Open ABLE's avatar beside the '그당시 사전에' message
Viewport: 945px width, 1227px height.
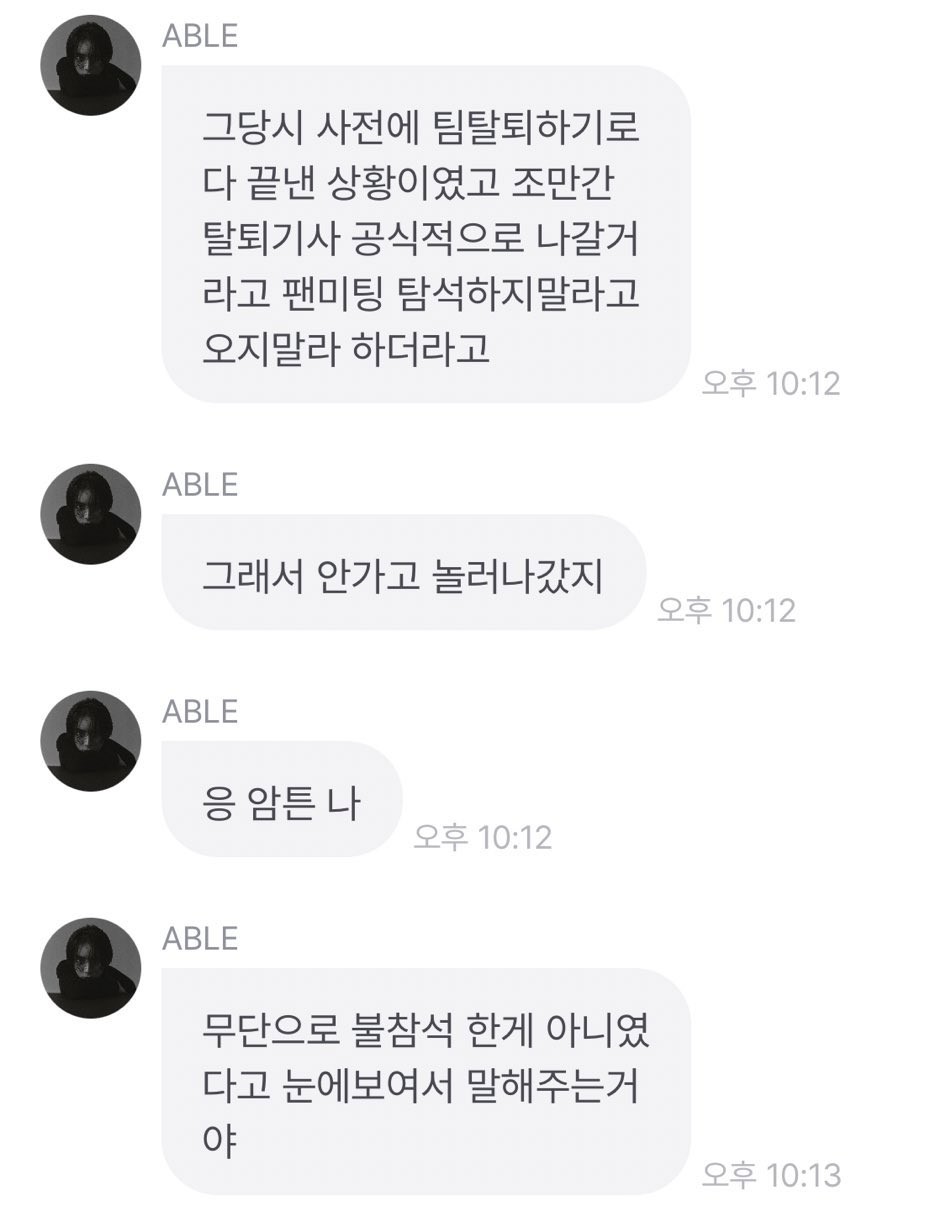(90, 65)
